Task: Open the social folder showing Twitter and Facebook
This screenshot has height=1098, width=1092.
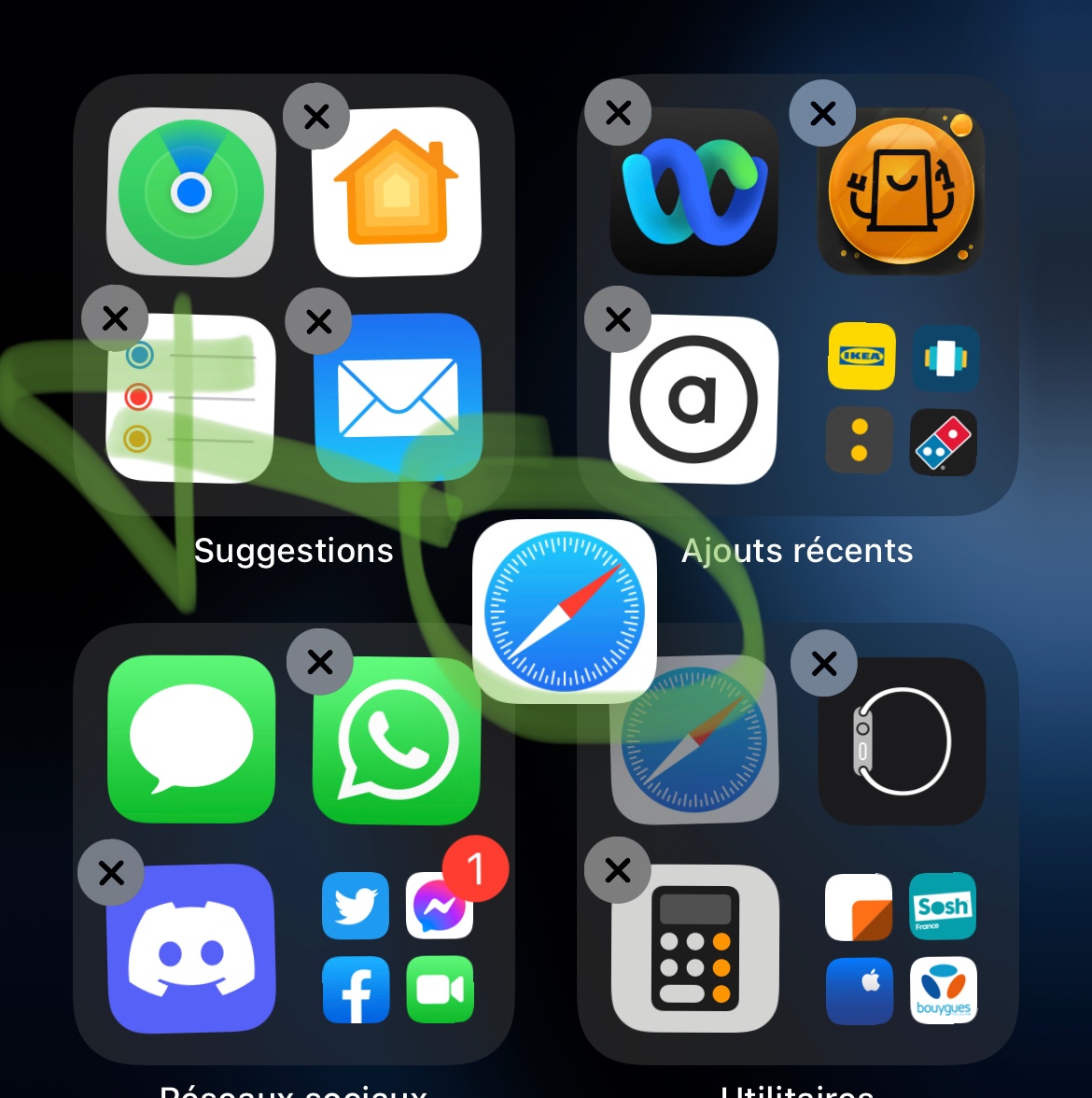Action: [x=398, y=948]
